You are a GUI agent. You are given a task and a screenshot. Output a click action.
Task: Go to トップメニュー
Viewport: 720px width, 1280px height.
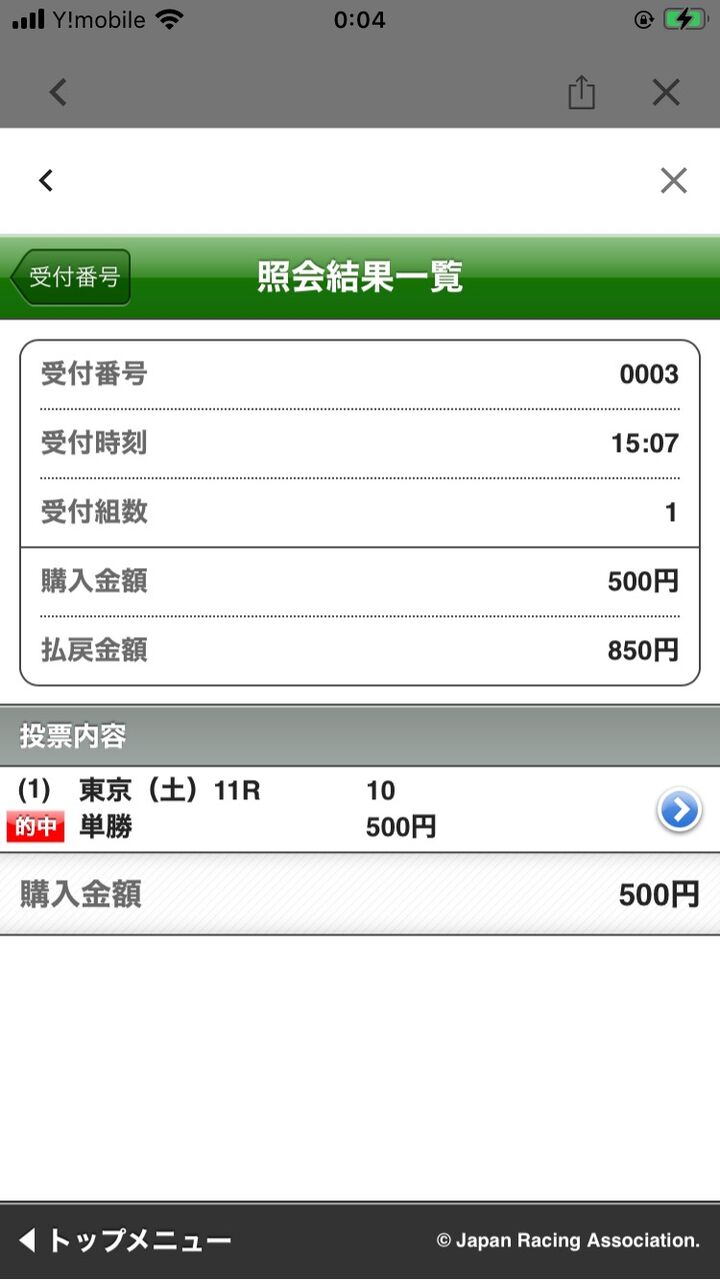click(x=125, y=1241)
